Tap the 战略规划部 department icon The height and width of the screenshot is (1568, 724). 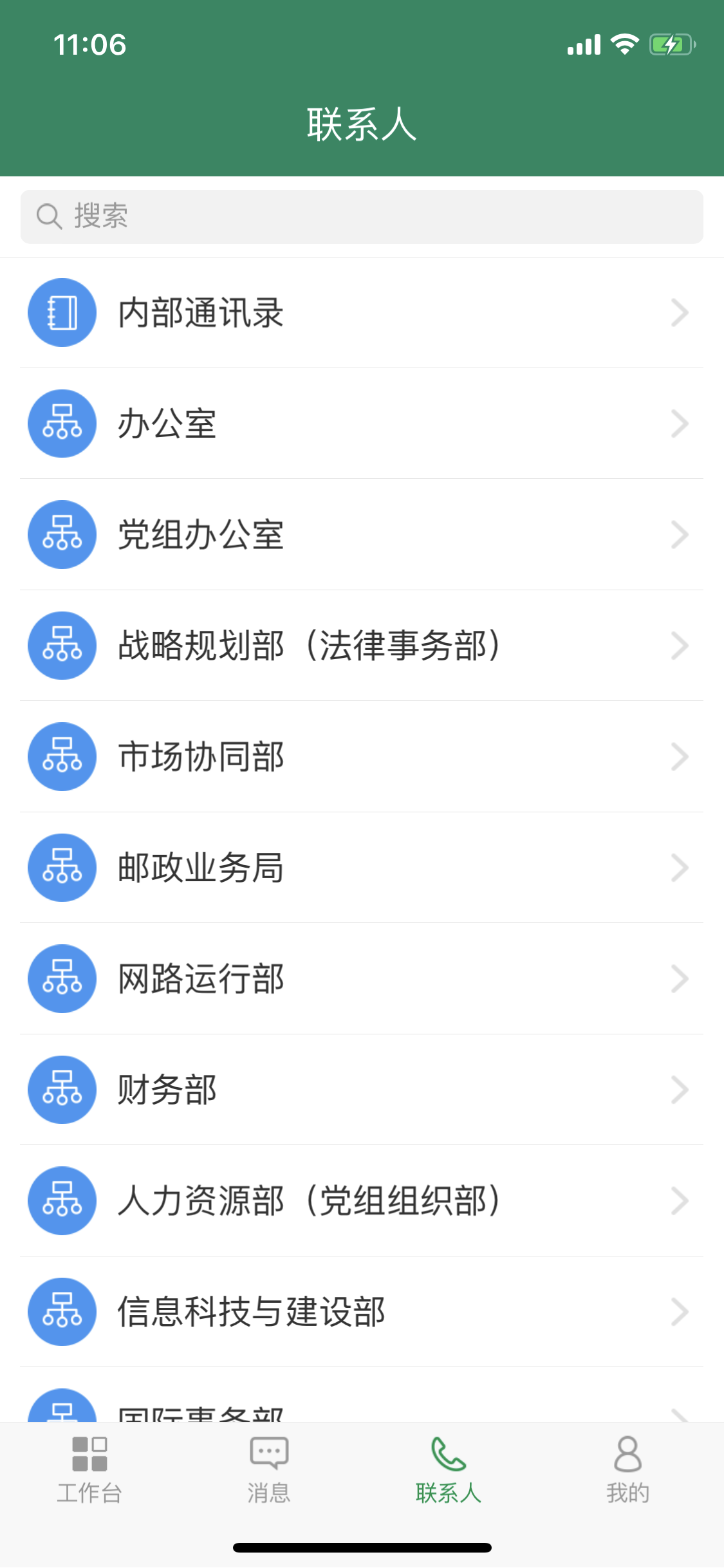click(61, 646)
